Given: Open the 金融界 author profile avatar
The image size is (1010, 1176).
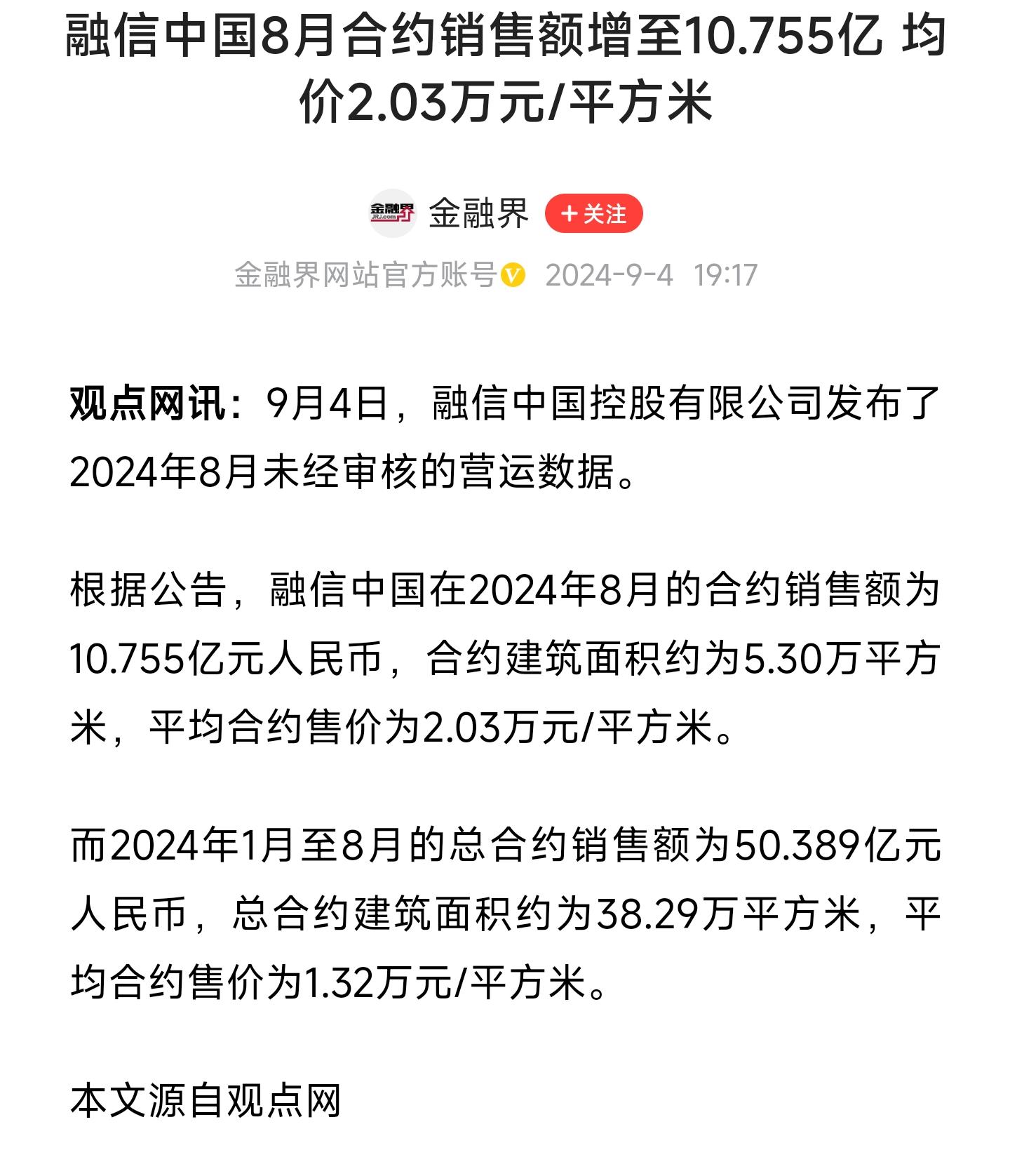Looking at the screenshot, I should [393, 213].
